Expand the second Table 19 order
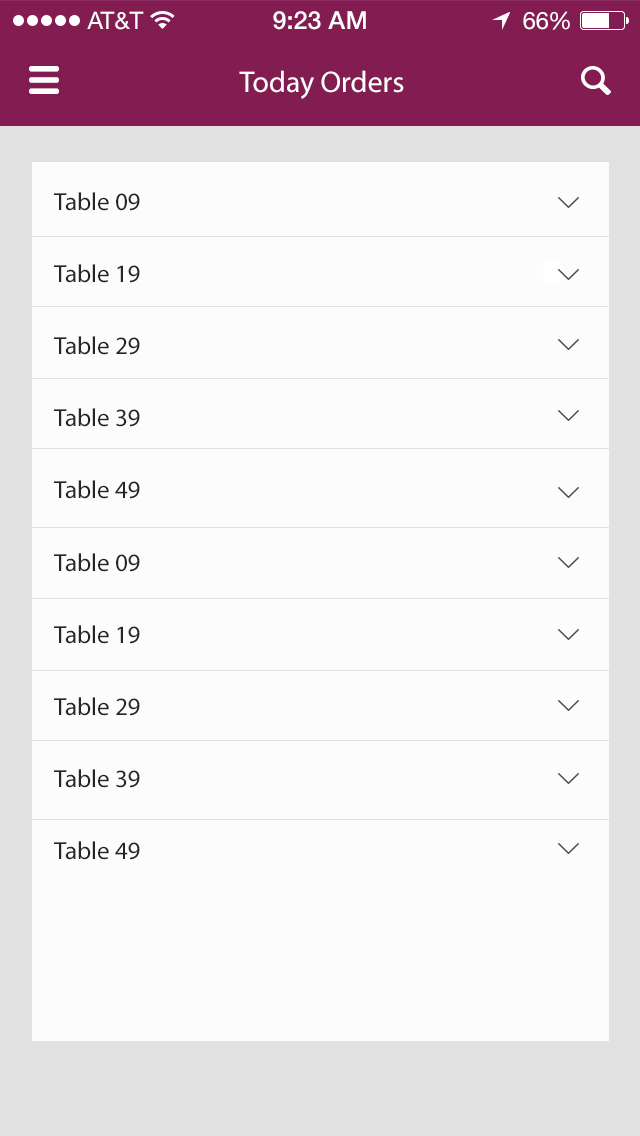The image size is (640, 1136). click(568, 634)
